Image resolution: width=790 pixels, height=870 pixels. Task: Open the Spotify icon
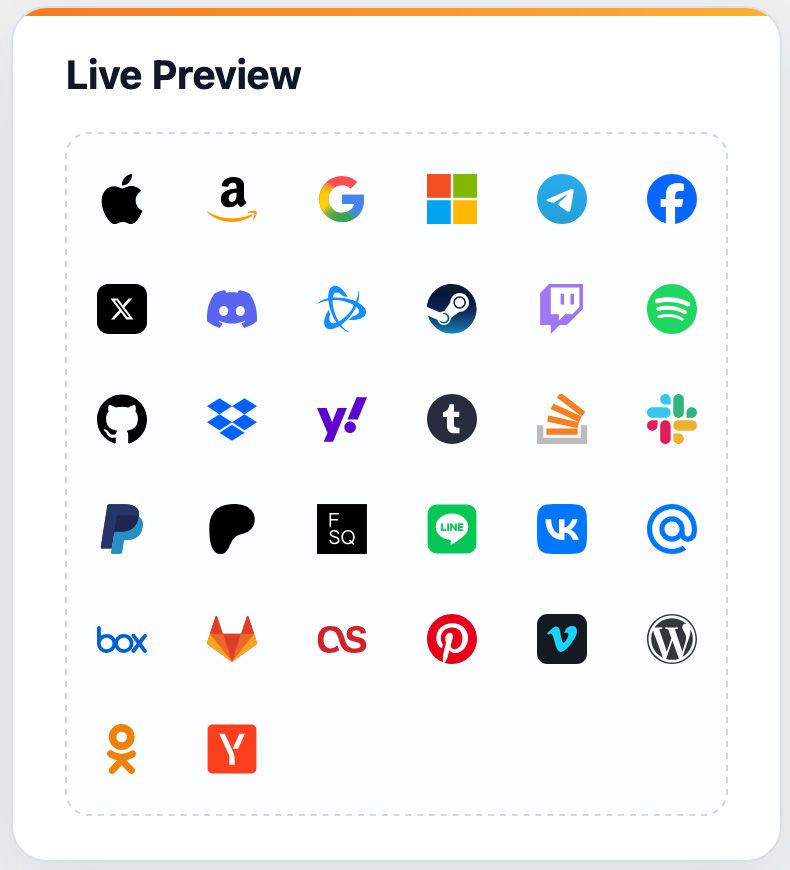[x=672, y=309]
